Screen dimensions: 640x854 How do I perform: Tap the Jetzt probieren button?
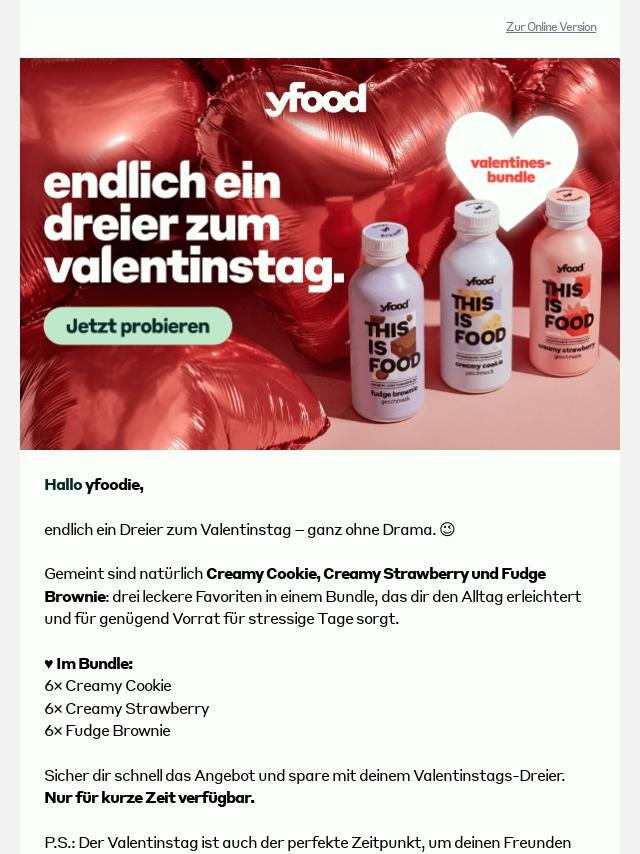click(x=138, y=326)
